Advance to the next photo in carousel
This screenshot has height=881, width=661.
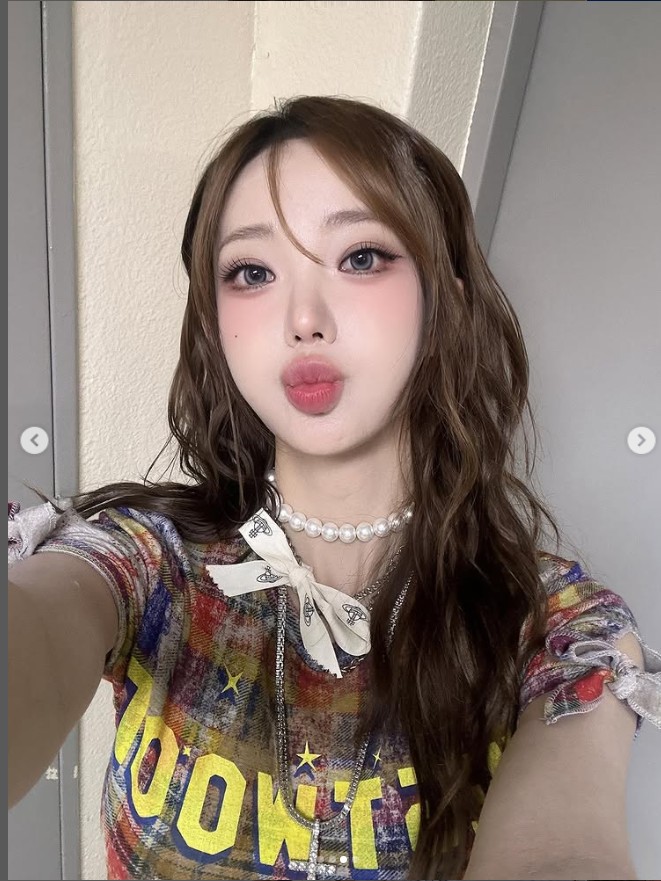641,440
